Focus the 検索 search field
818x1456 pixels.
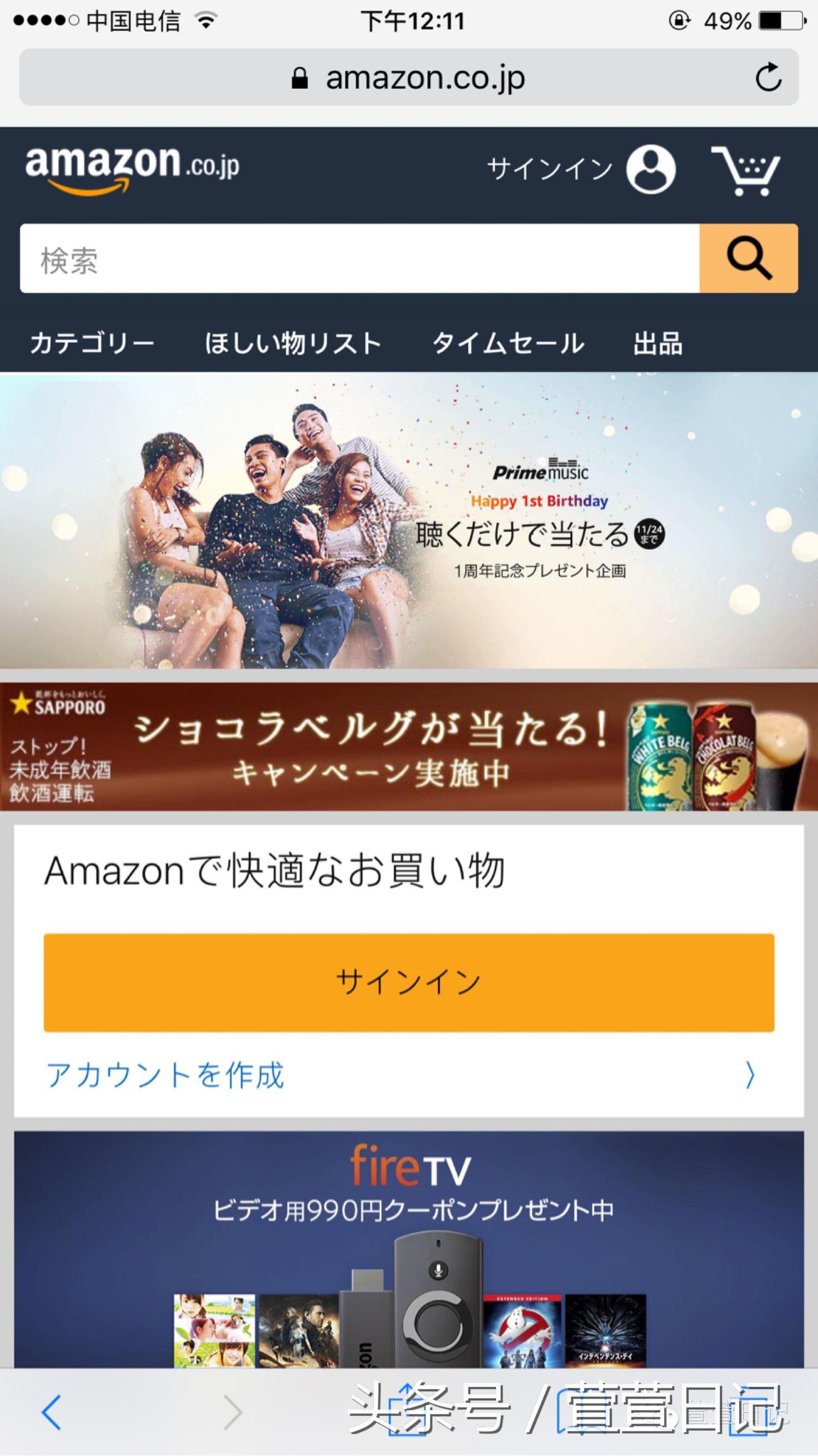359,259
